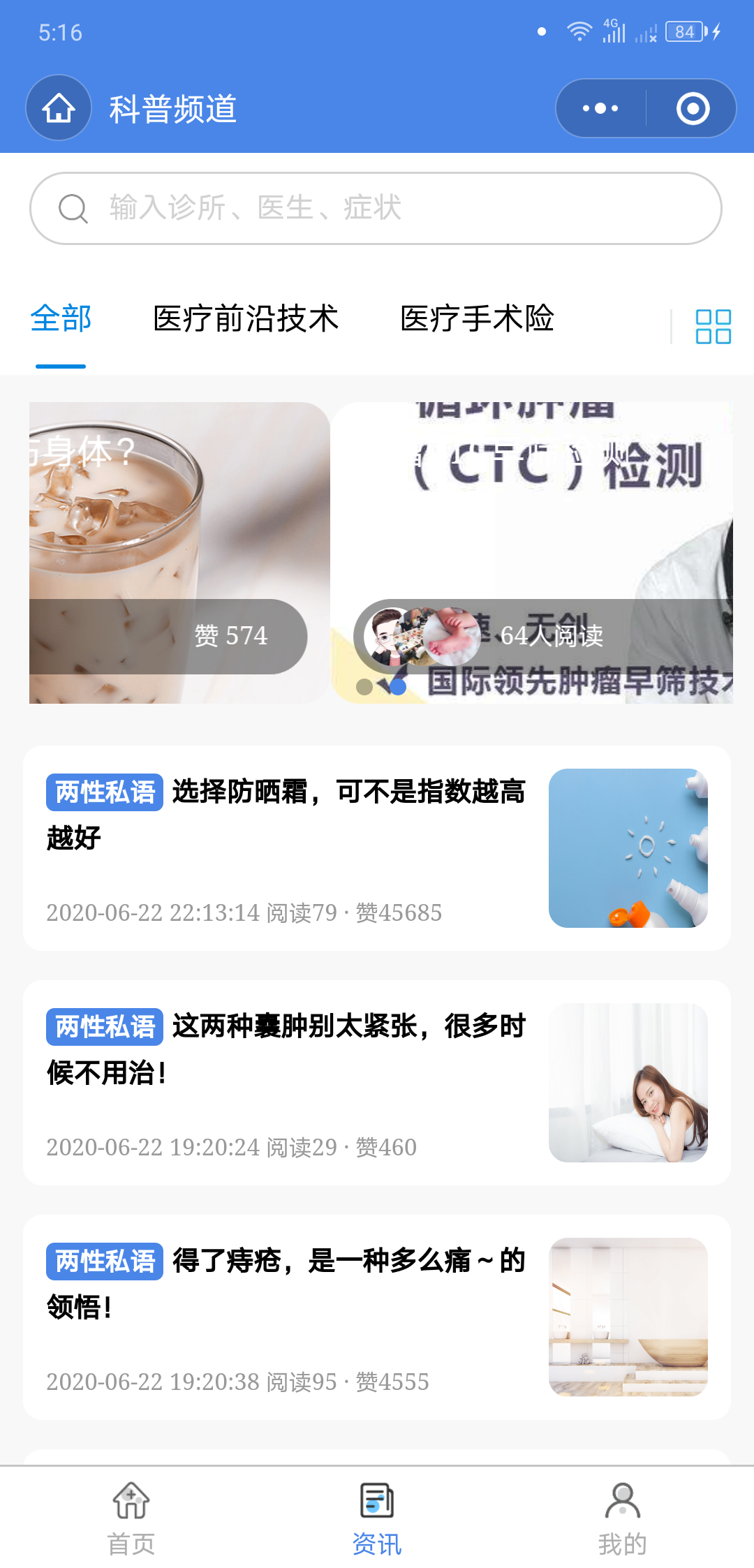Expand all categories with the grid icon
The image size is (754, 1568).
click(x=713, y=327)
